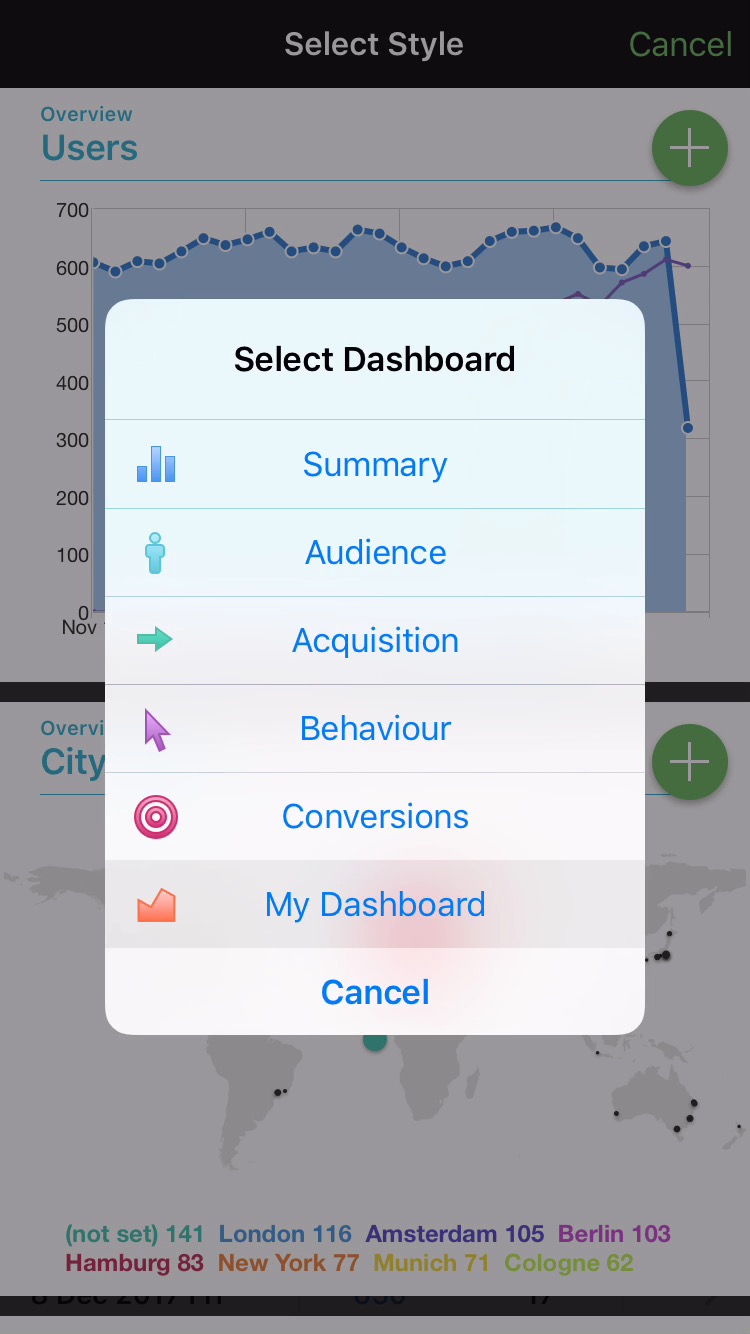Pick the Acquisition dashboard
The height and width of the screenshot is (1334, 750).
pos(375,640)
